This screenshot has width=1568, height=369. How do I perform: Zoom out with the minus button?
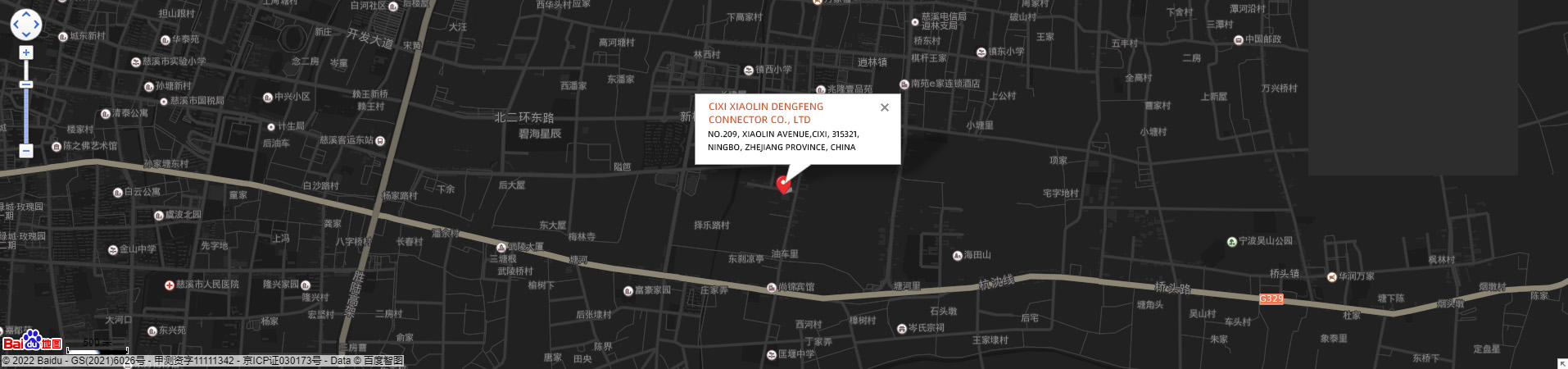coord(26,151)
